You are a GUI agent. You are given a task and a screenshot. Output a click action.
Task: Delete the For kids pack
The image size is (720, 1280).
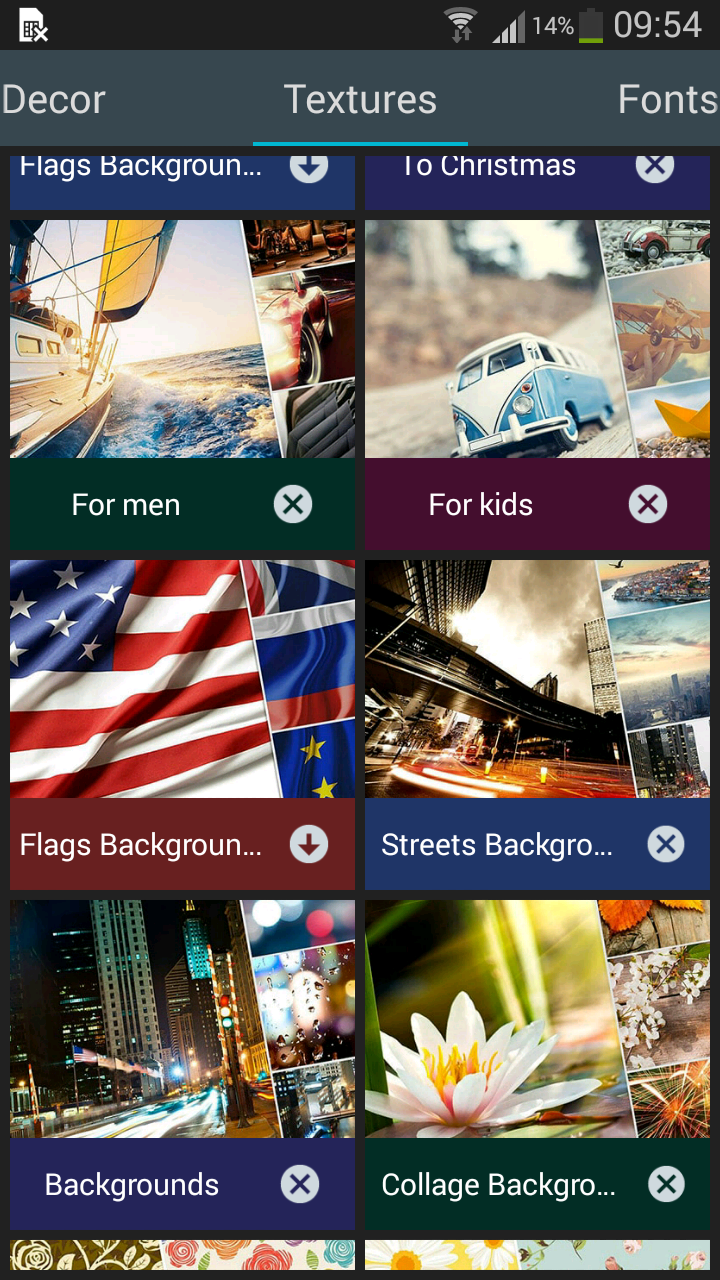[648, 505]
